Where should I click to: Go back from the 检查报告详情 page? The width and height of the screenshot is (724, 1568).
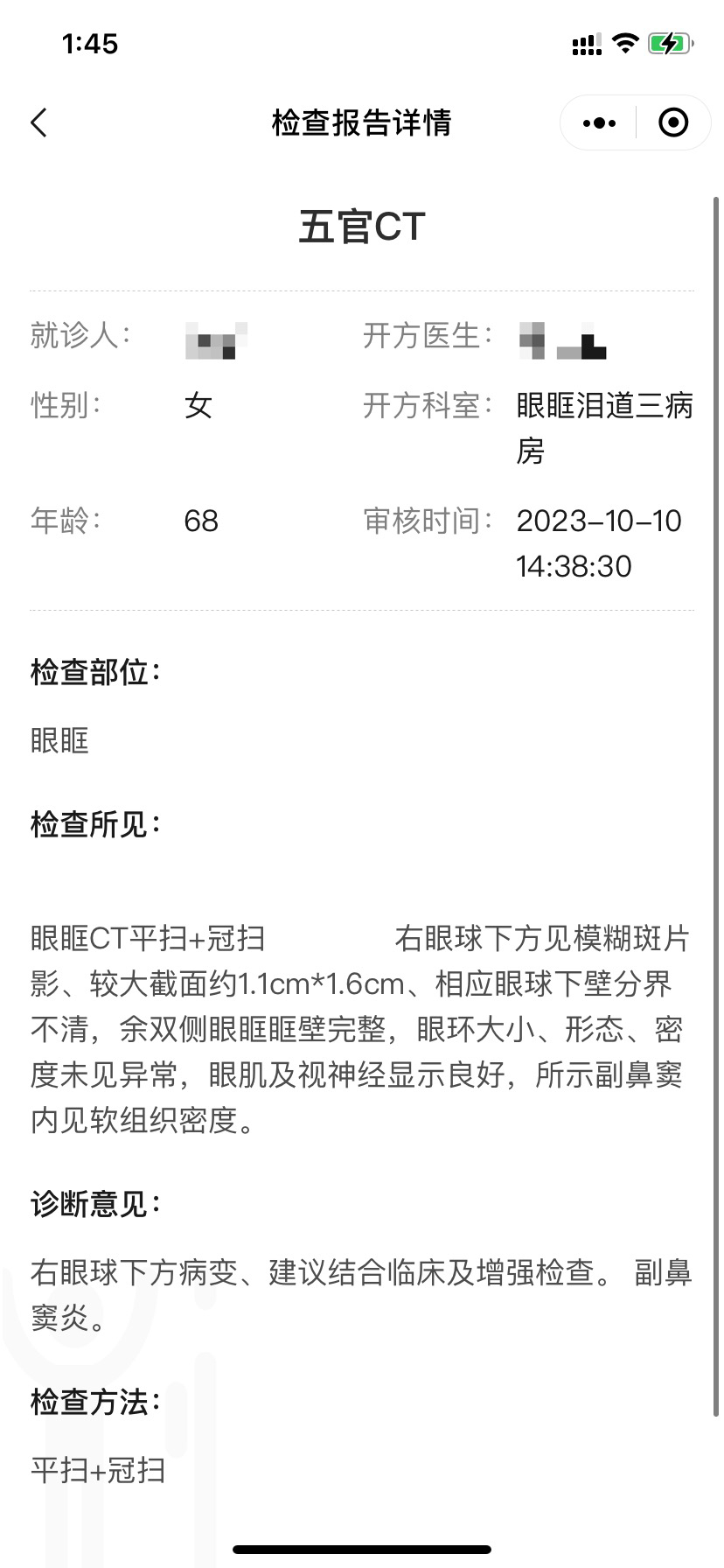point(38,122)
